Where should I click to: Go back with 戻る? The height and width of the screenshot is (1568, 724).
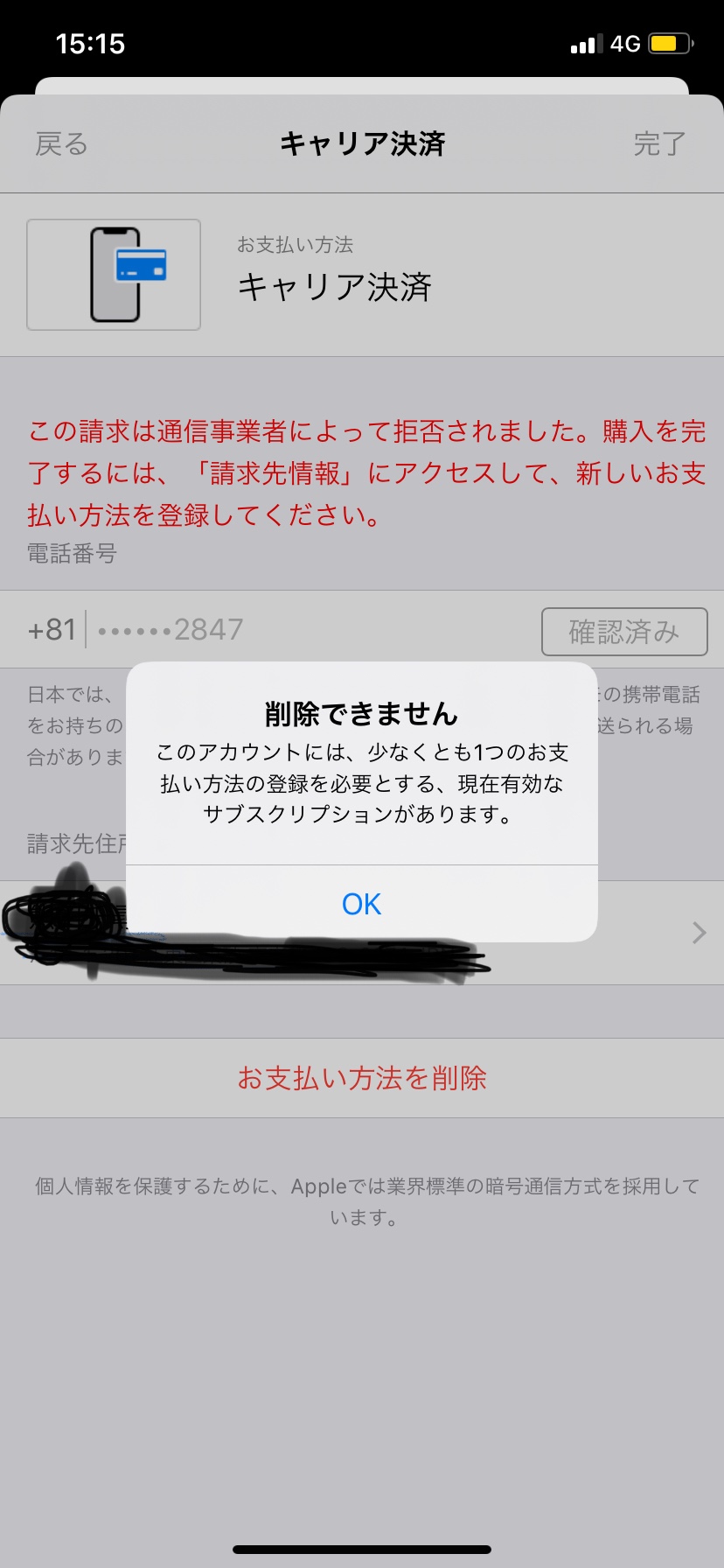(x=61, y=143)
